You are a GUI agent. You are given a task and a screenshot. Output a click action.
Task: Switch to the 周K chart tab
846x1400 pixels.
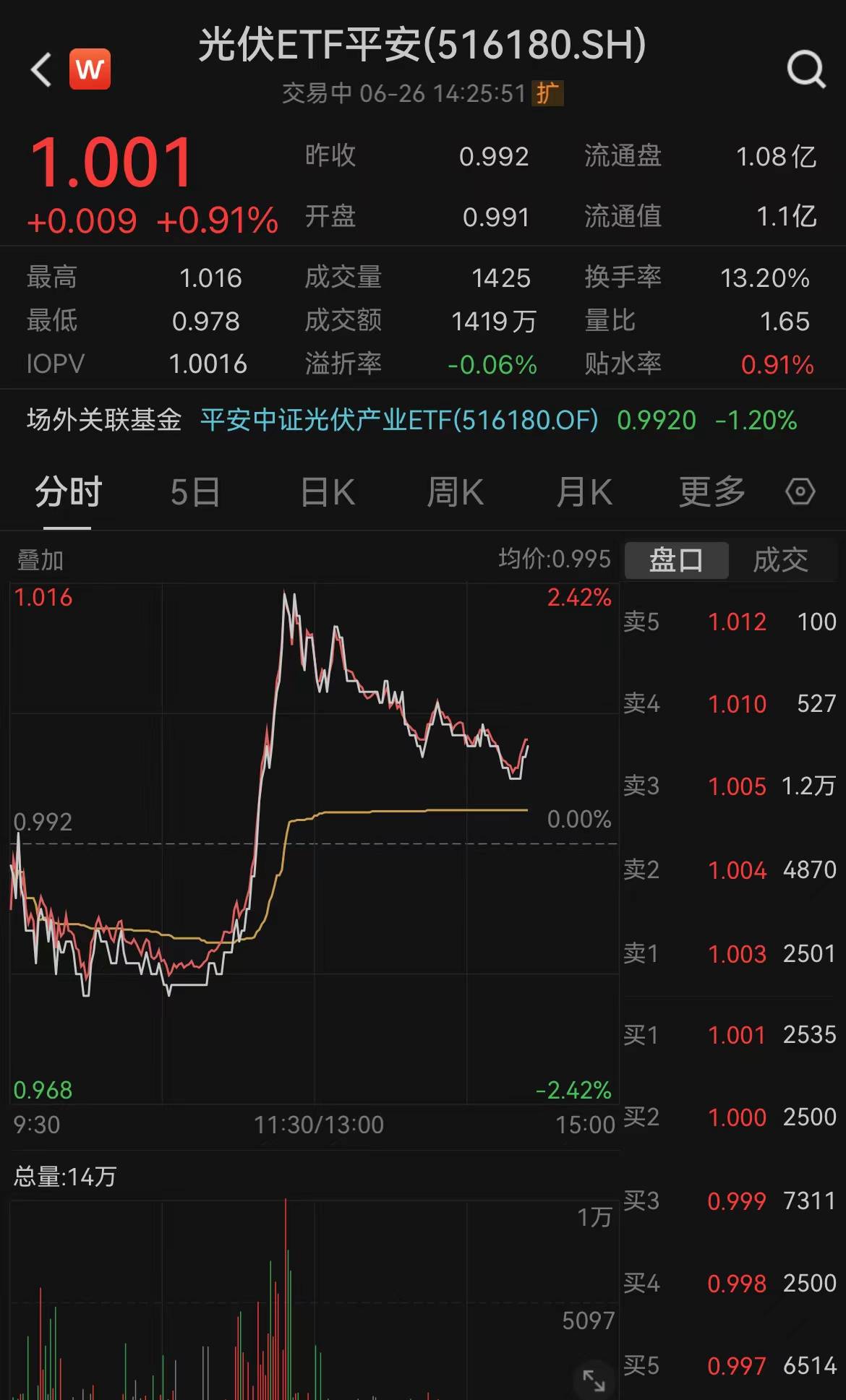(455, 493)
